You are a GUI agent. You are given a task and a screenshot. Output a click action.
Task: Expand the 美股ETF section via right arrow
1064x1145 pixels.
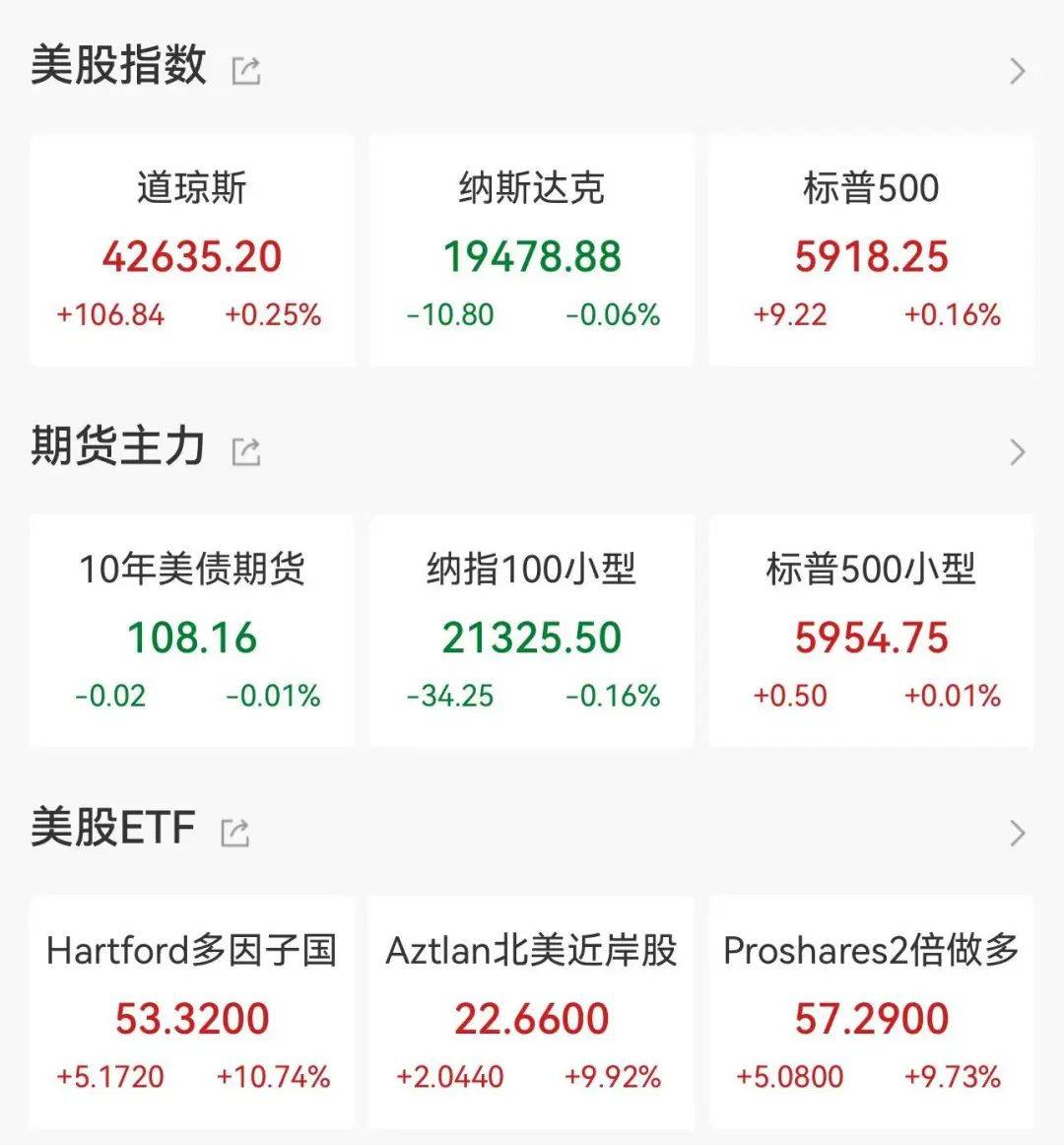1019,833
